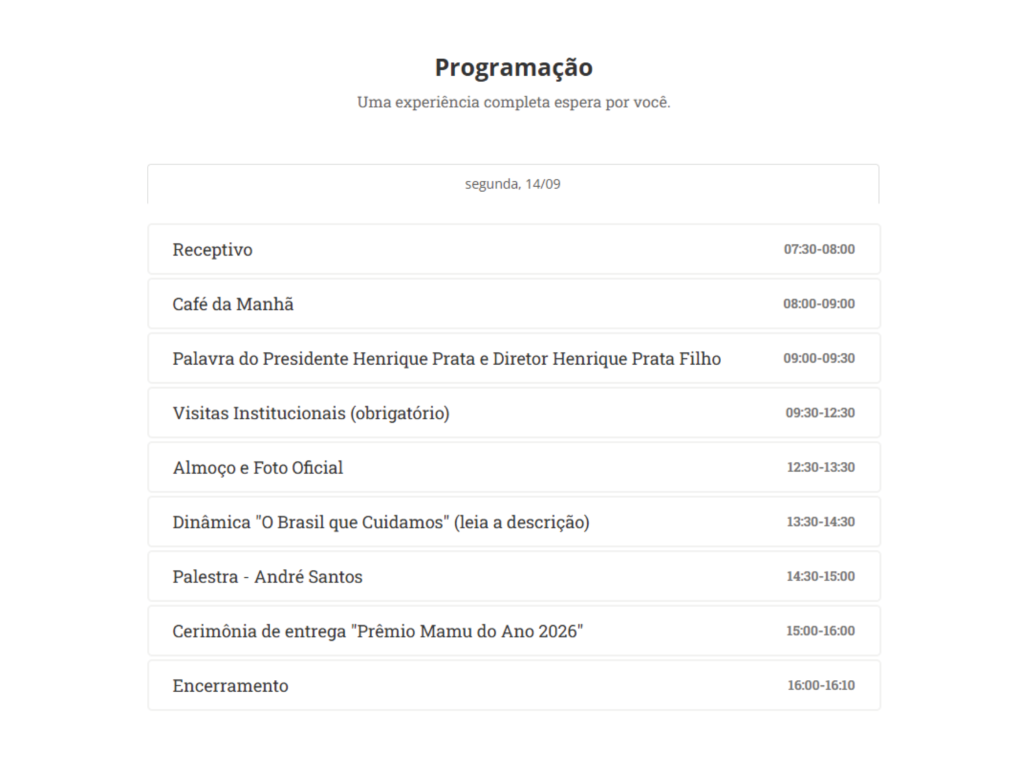Tap the Almoço e Foto Oficial row

click(514, 467)
